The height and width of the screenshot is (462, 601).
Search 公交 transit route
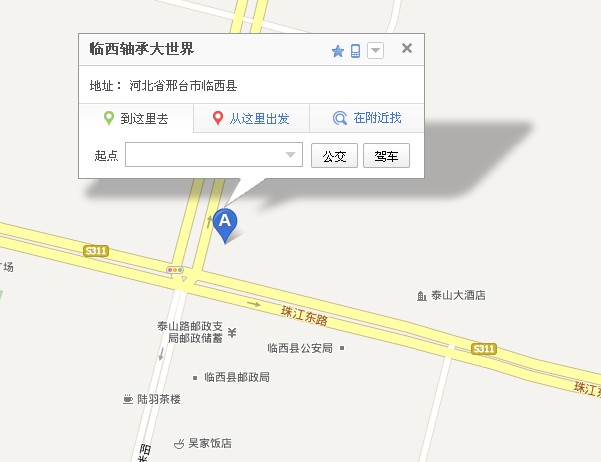pyautogui.click(x=334, y=156)
